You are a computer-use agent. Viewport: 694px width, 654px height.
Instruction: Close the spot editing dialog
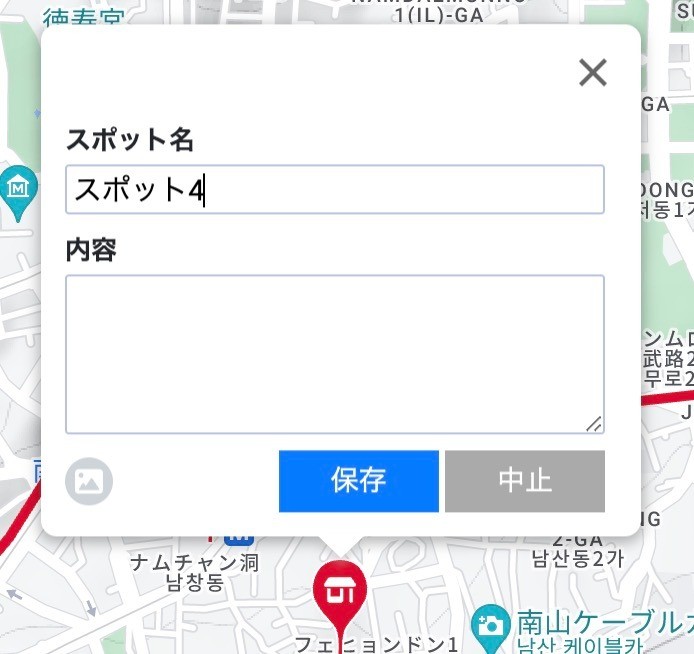pyautogui.click(x=593, y=73)
